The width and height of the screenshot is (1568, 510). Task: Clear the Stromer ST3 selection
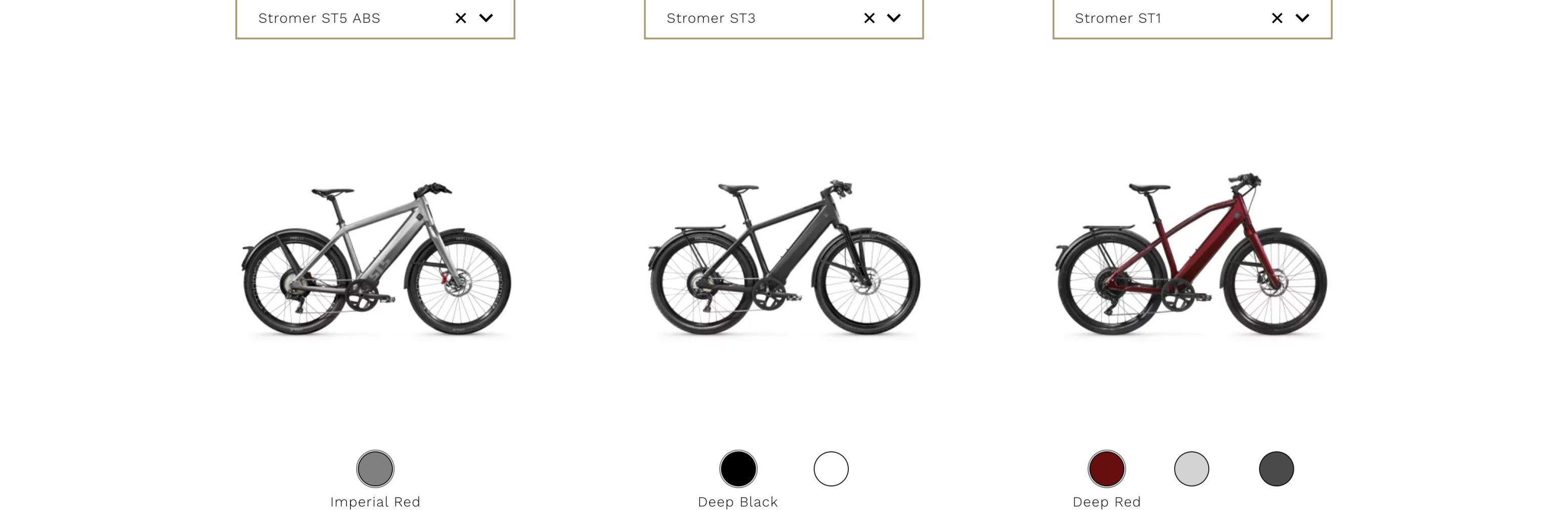point(869,18)
